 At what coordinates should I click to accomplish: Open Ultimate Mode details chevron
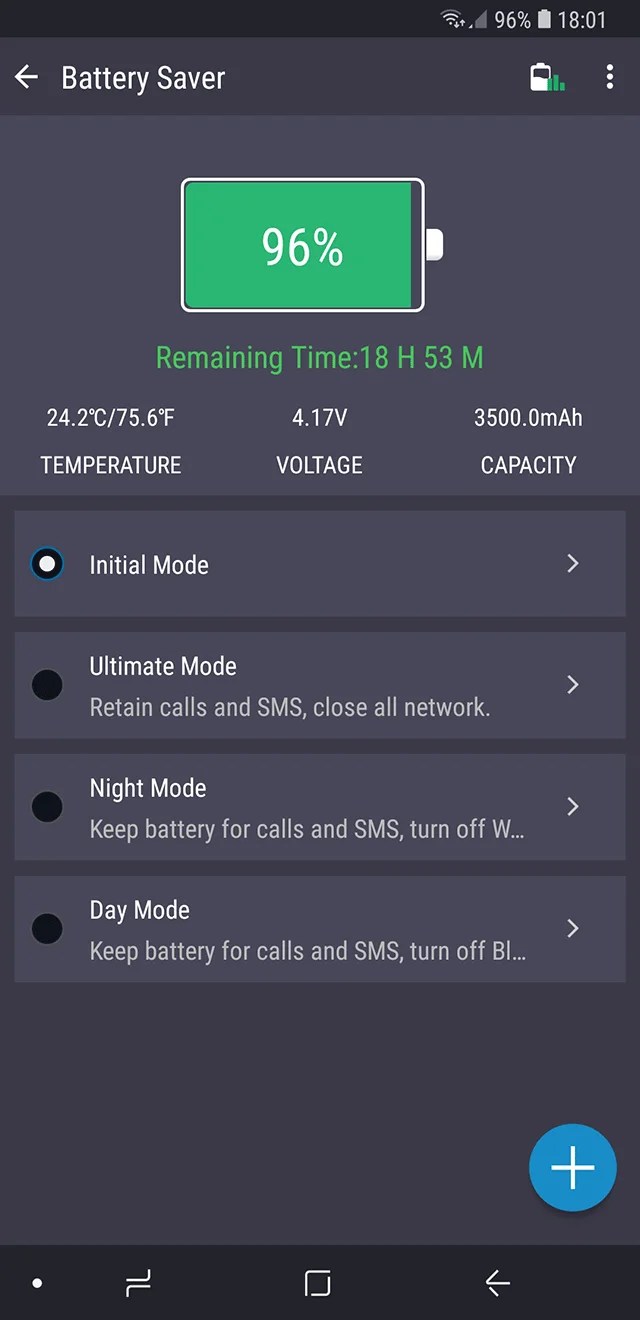(x=573, y=685)
